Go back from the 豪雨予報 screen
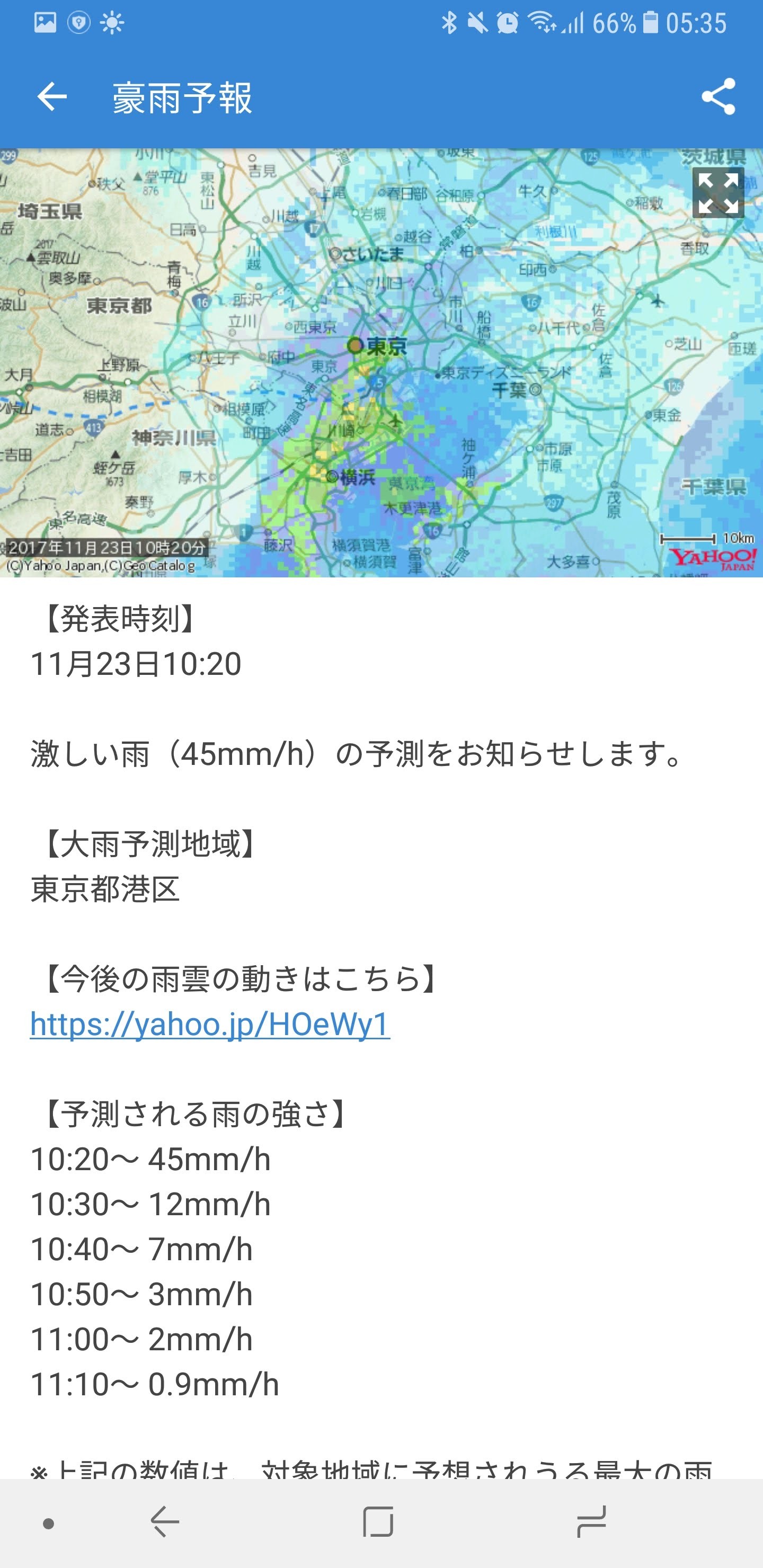 [x=52, y=97]
